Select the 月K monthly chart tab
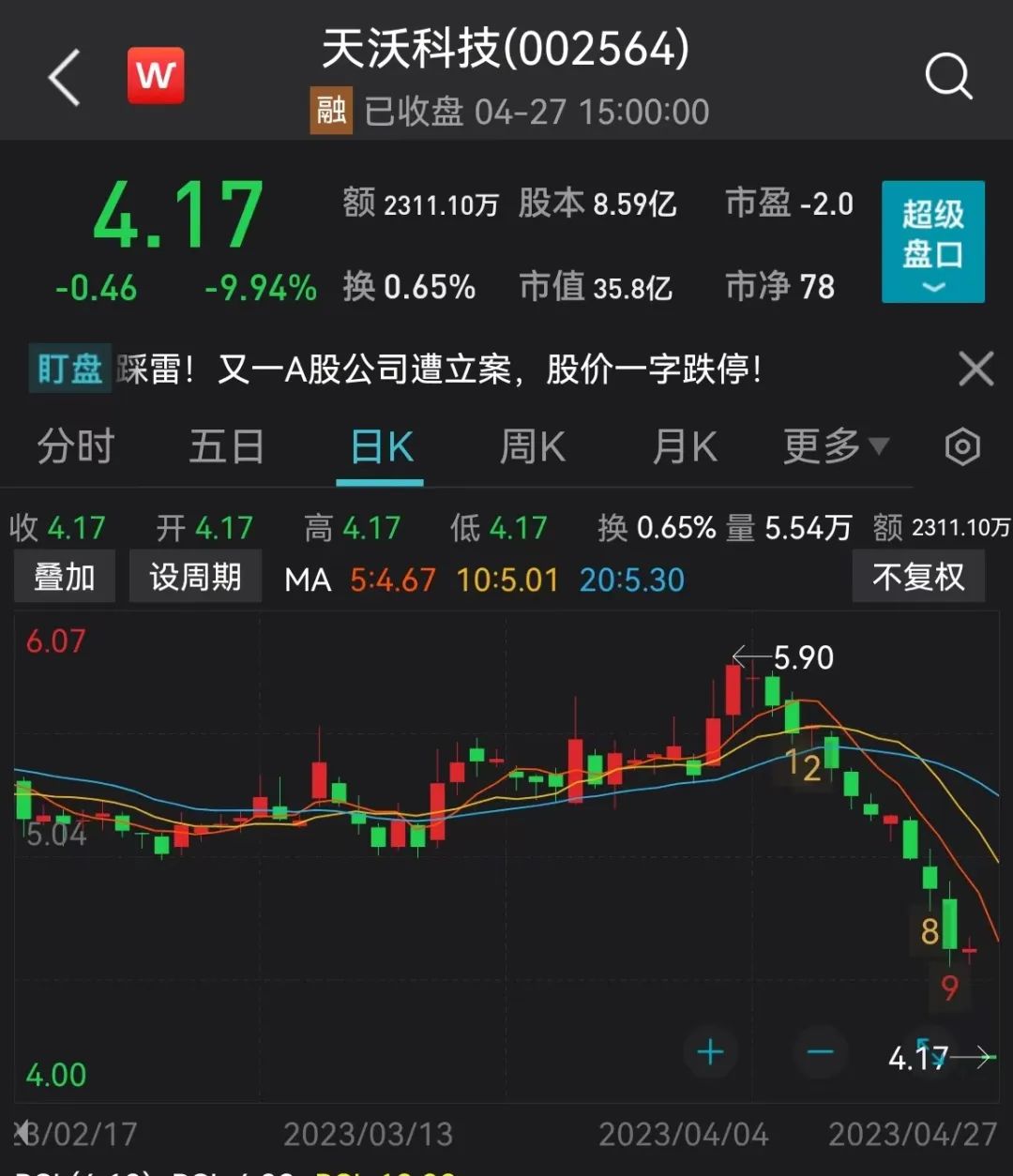1013x1176 pixels. pyautogui.click(x=684, y=447)
